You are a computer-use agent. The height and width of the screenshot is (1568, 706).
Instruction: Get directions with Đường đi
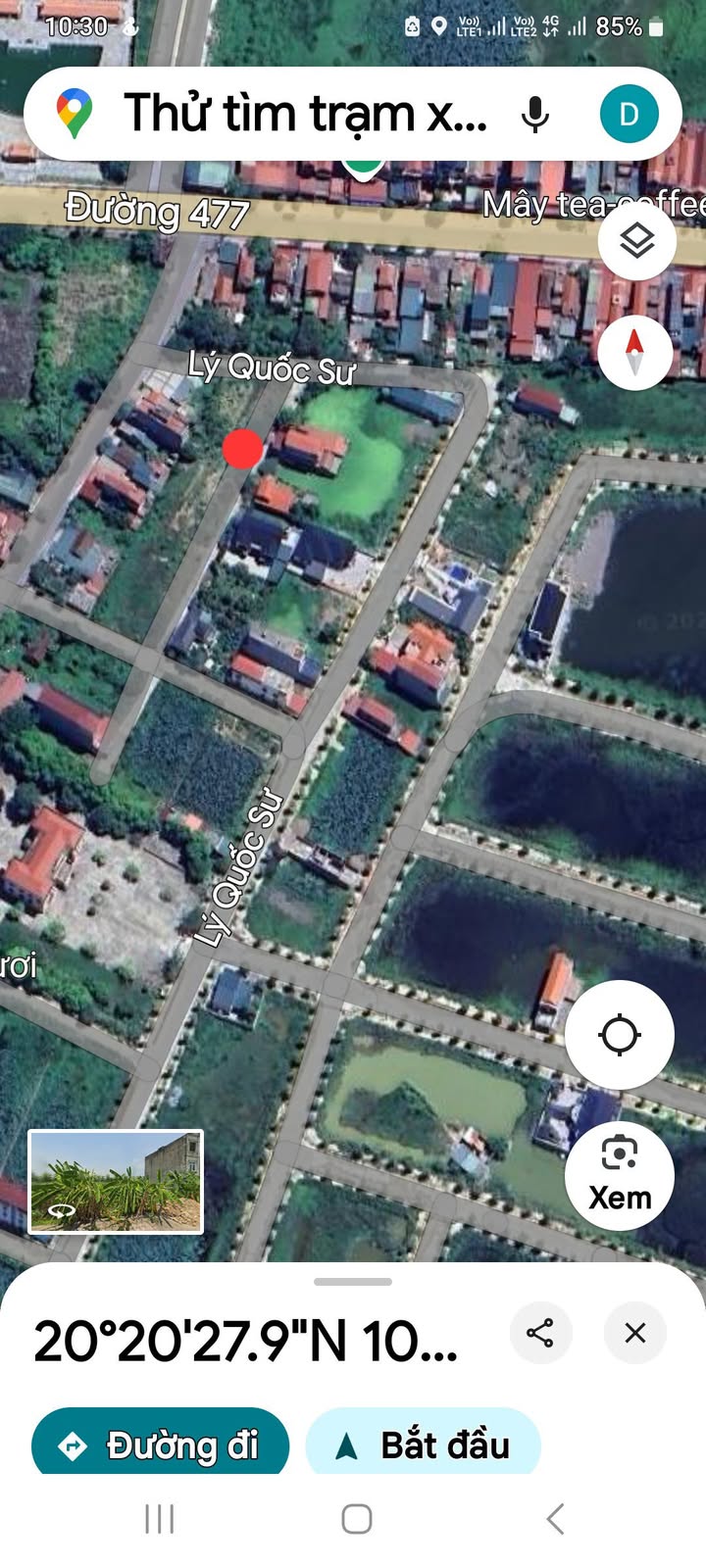pos(161,1445)
